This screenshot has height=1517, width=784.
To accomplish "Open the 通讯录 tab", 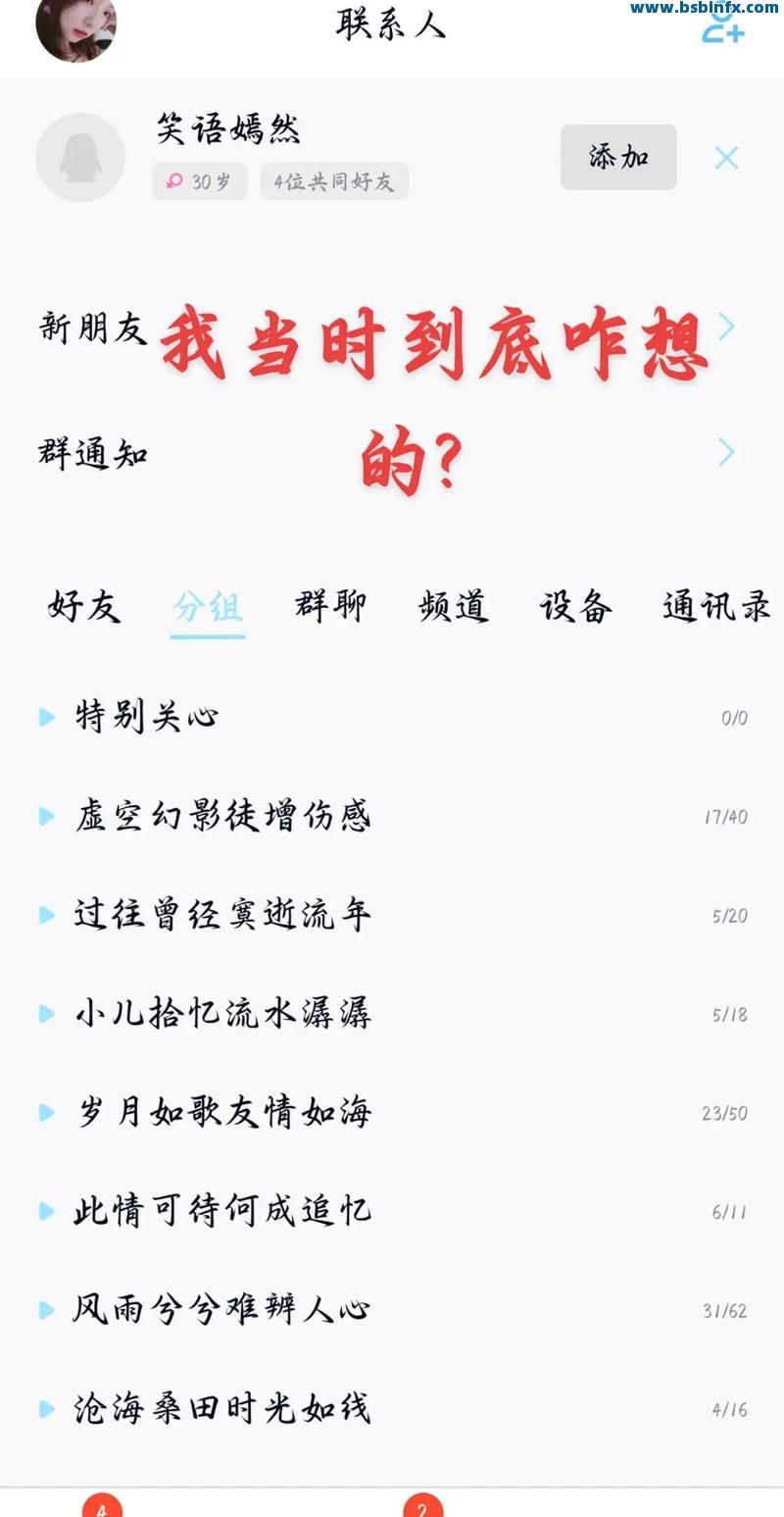I will click(715, 607).
